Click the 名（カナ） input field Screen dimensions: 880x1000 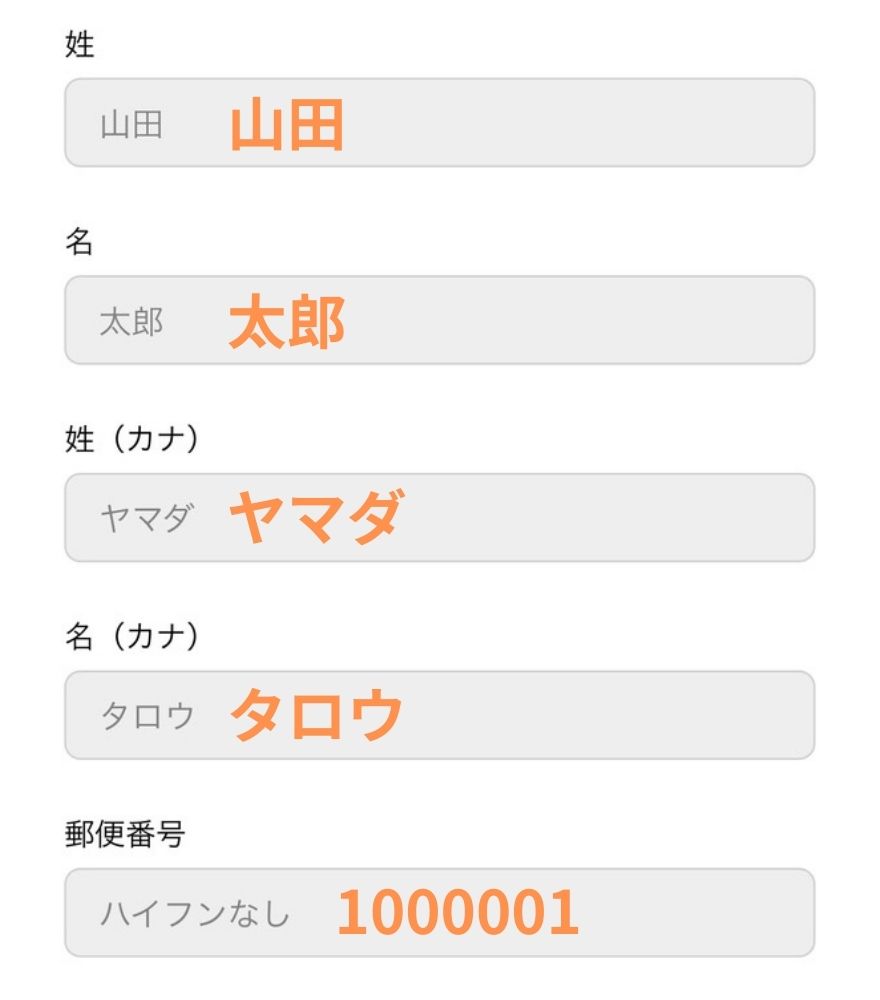440,712
